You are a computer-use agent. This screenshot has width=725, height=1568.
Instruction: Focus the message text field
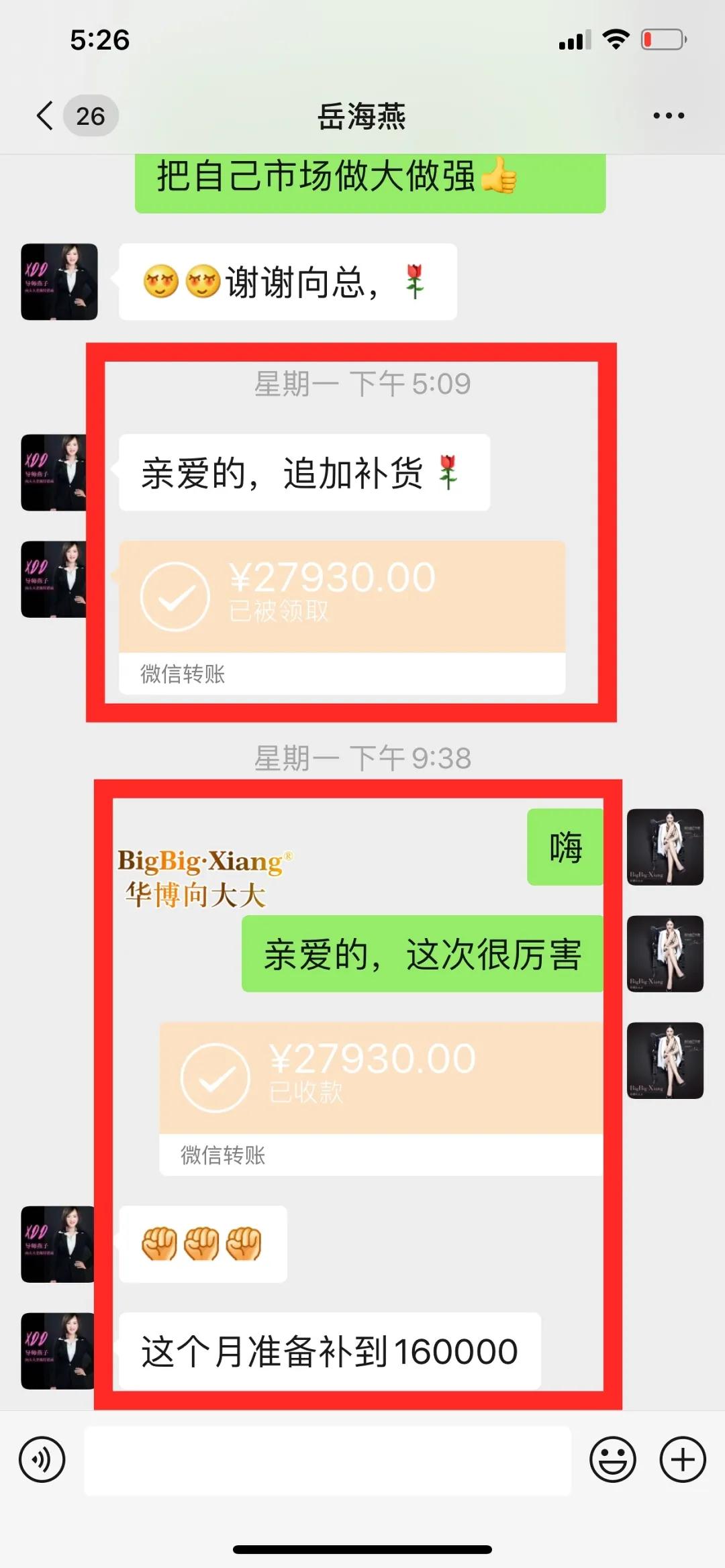(x=328, y=1460)
